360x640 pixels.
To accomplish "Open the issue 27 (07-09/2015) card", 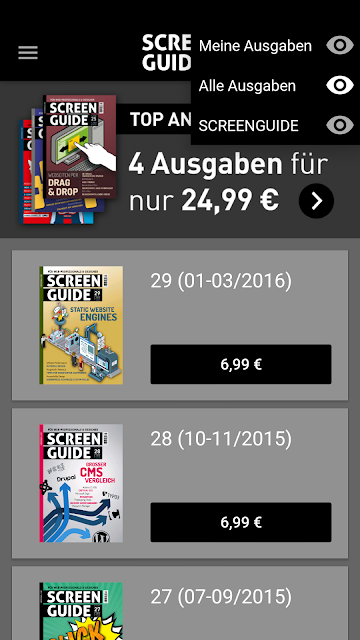I will 180,603.
